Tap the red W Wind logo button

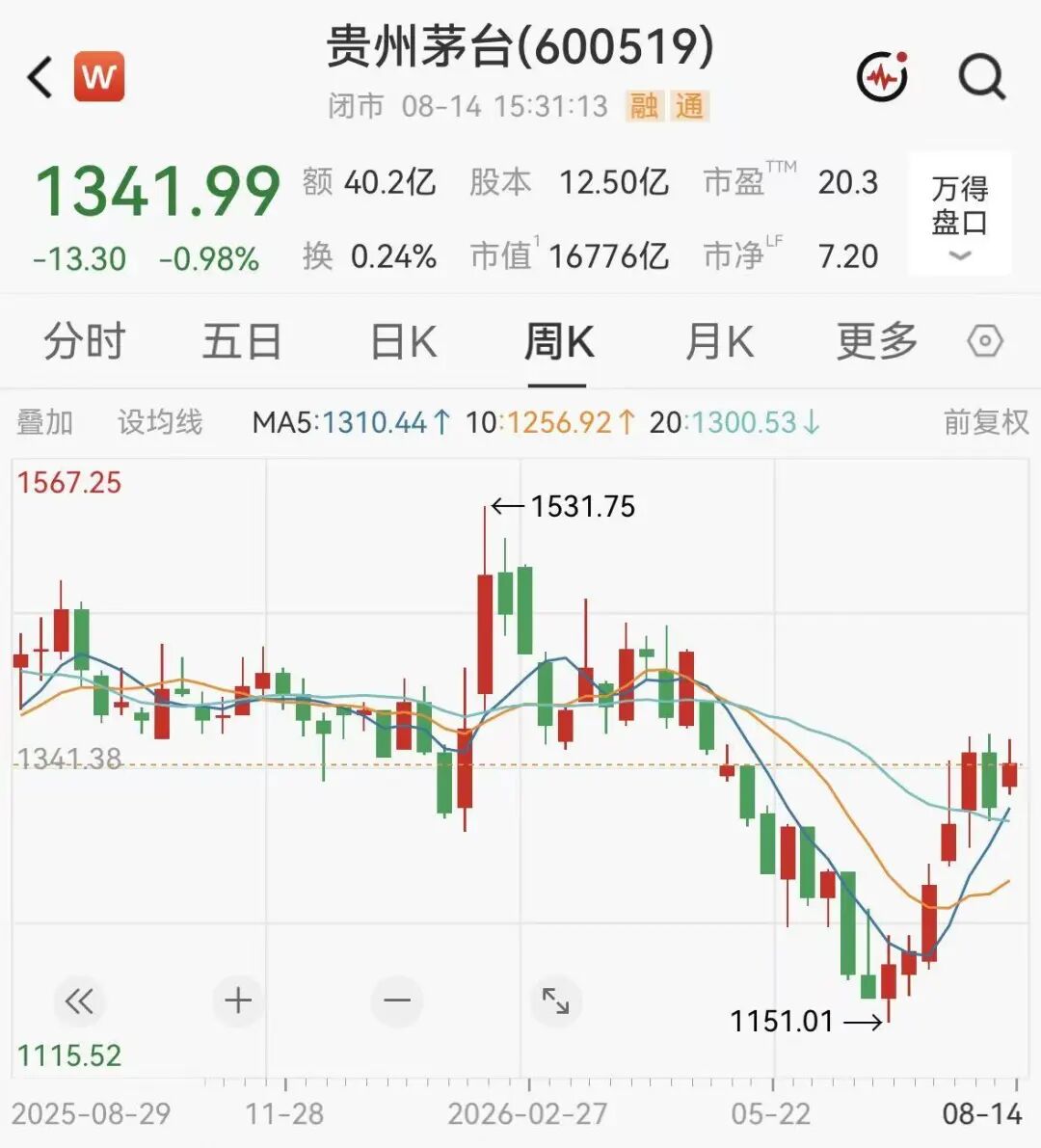(x=99, y=76)
